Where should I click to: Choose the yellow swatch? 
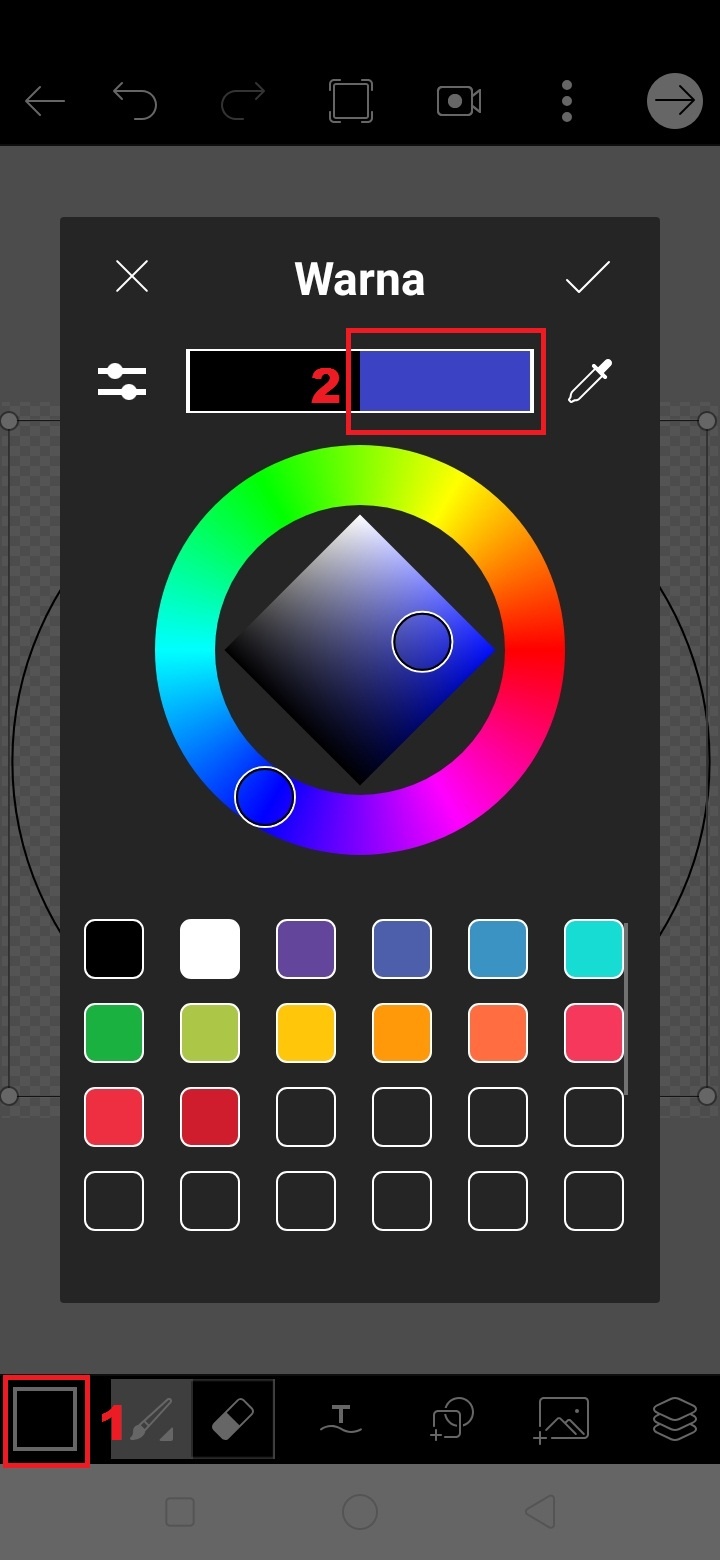pos(306,1033)
